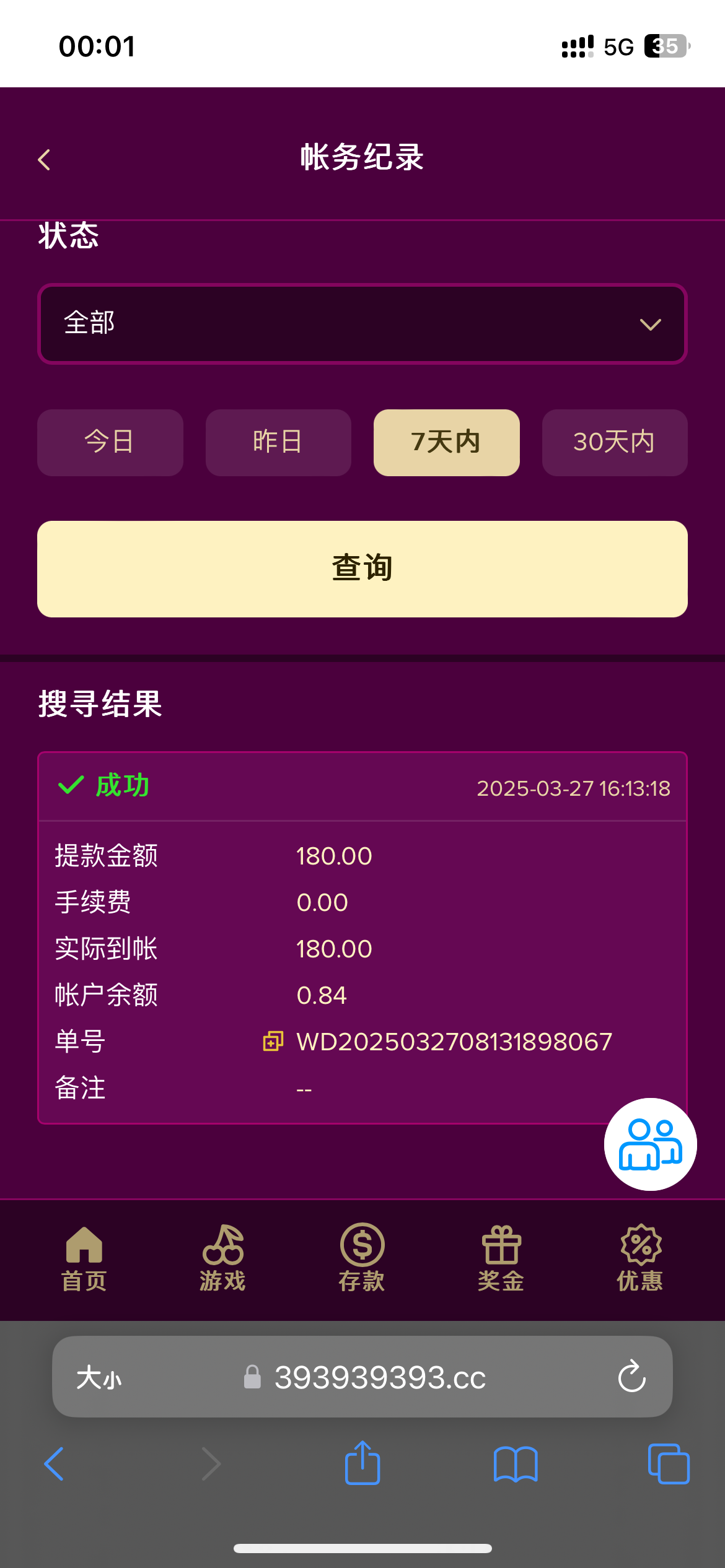Reload the 393939393.cc page
The image size is (725, 1568).
(631, 1377)
